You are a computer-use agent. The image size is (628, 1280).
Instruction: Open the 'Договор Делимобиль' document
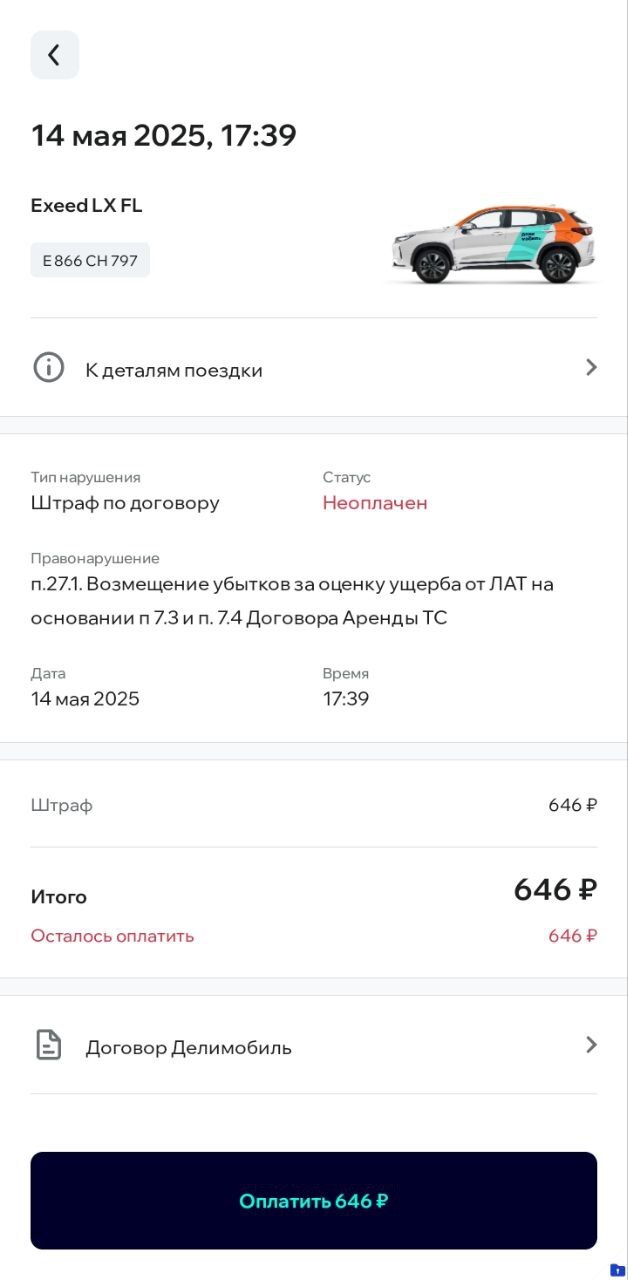[x=313, y=1046]
